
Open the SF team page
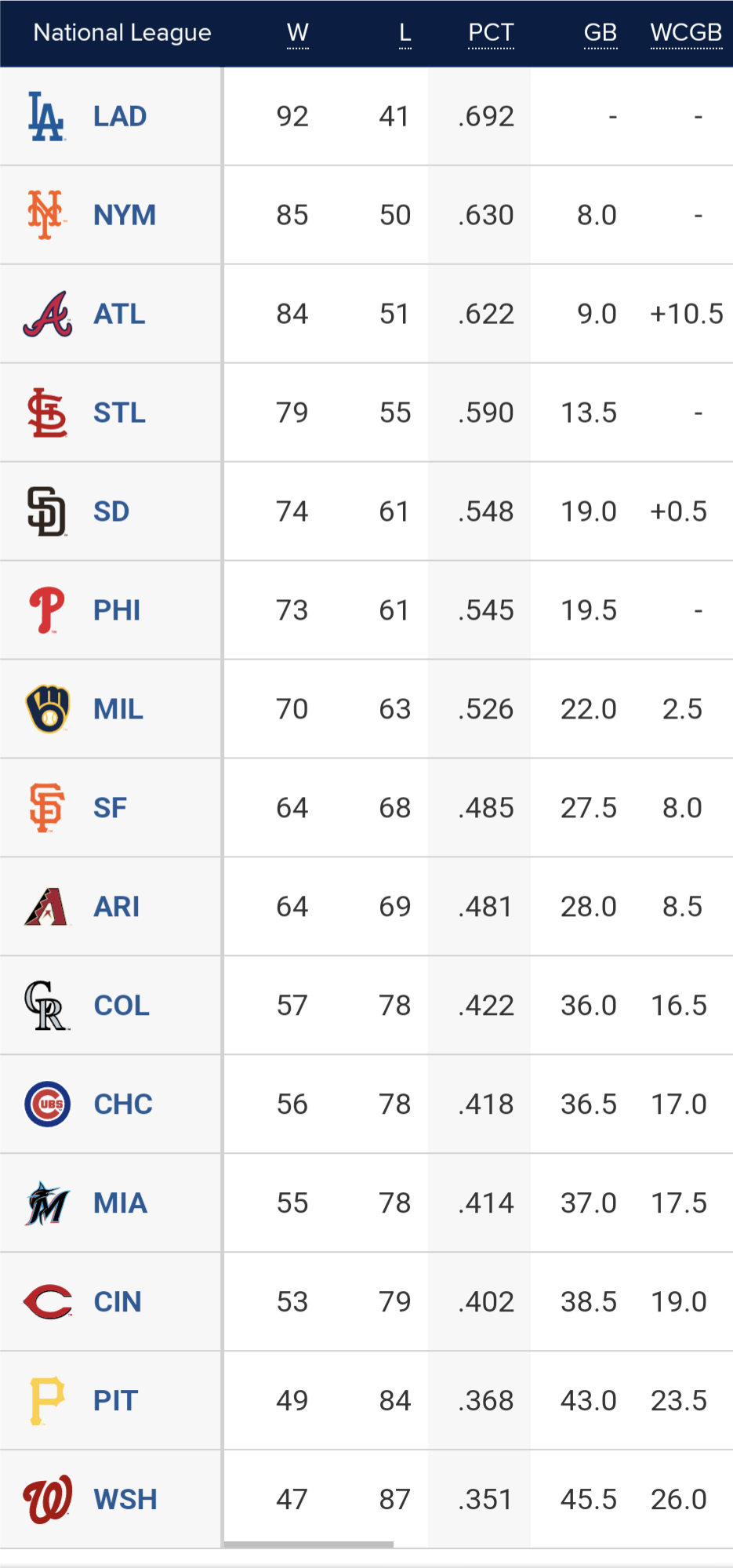coord(110,808)
